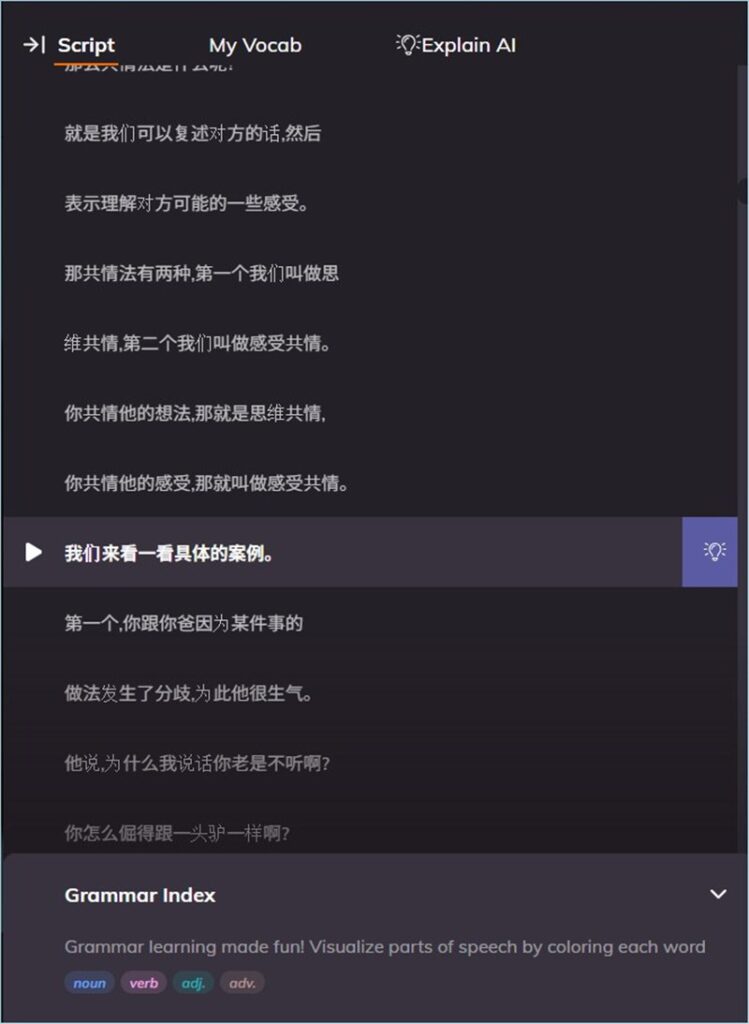The width and height of the screenshot is (749, 1024).
Task: Toggle the noun coloring chip
Action: pyautogui.click(x=89, y=983)
